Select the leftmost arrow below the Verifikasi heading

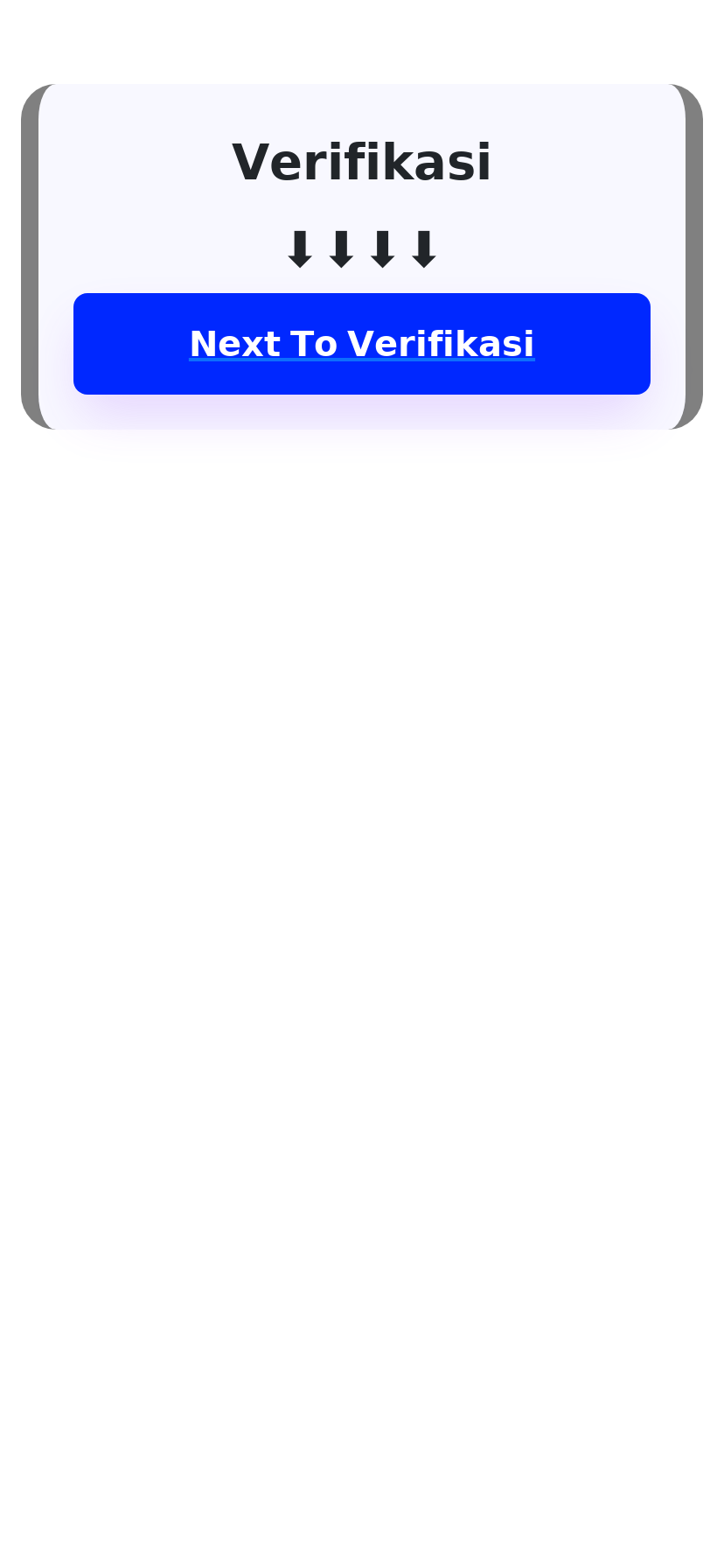pos(300,248)
